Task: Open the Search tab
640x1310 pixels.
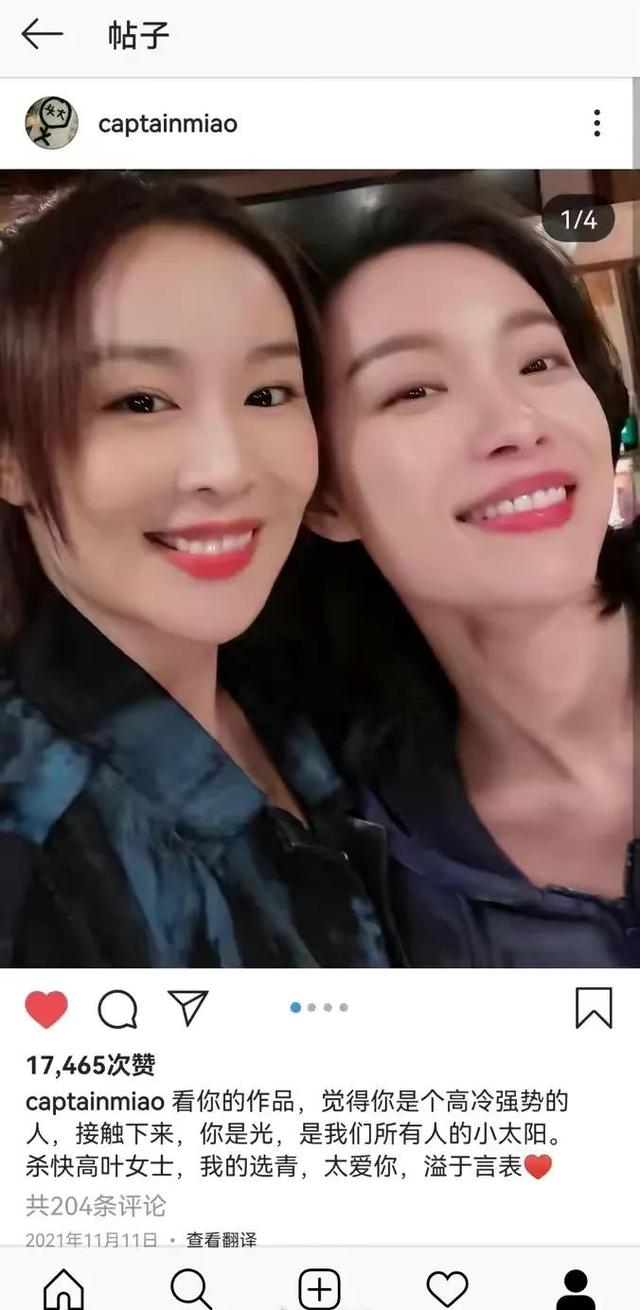Action: point(191,1288)
